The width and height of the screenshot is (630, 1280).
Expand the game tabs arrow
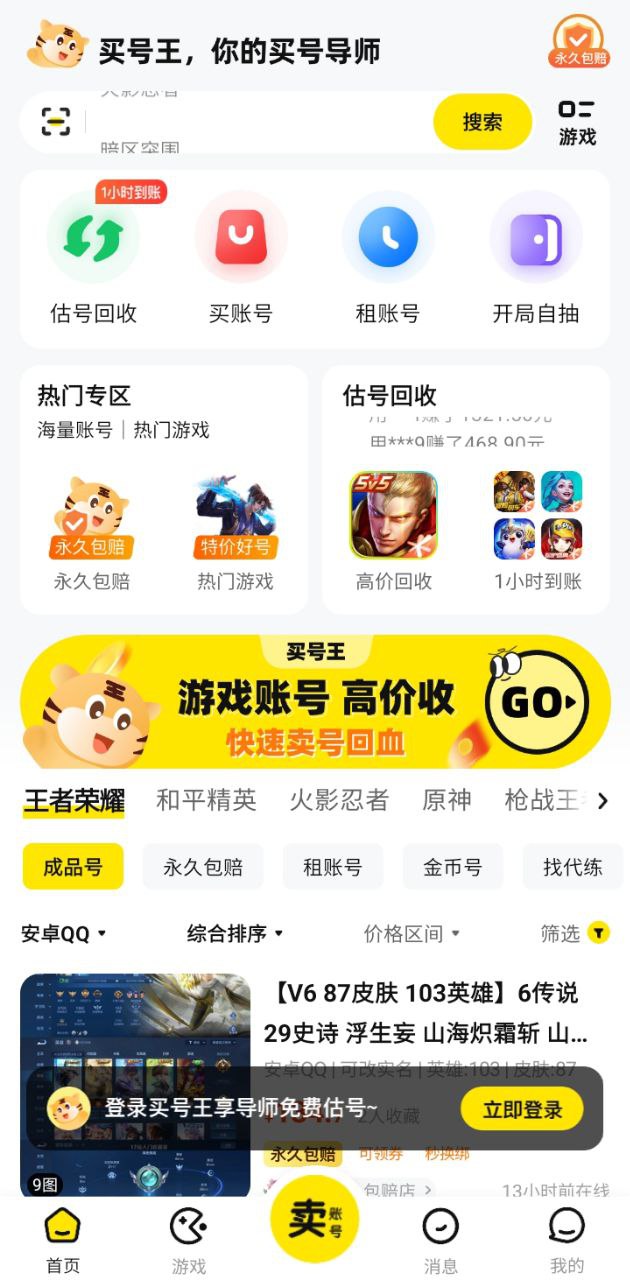[602, 800]
